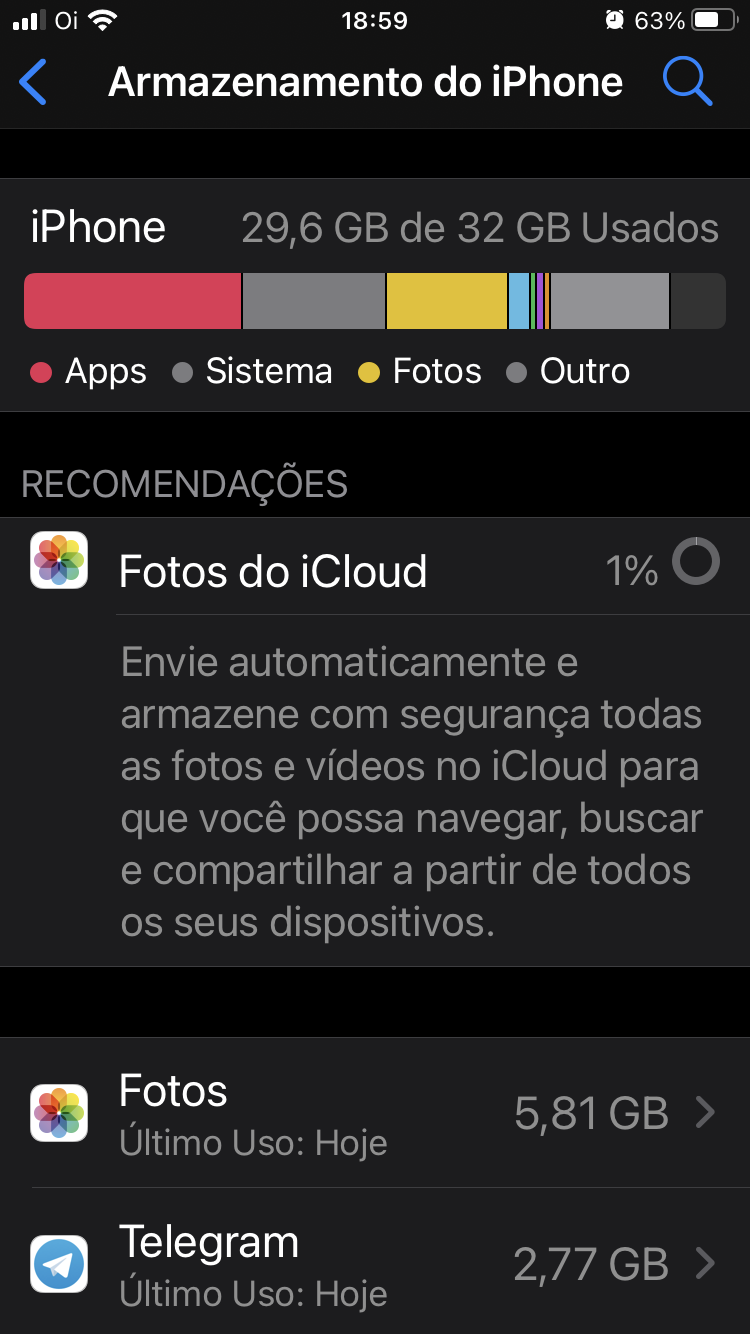Screen dimensions: 750x1334
Task: Open the storage search magnifier
Action: coord(687,82)
